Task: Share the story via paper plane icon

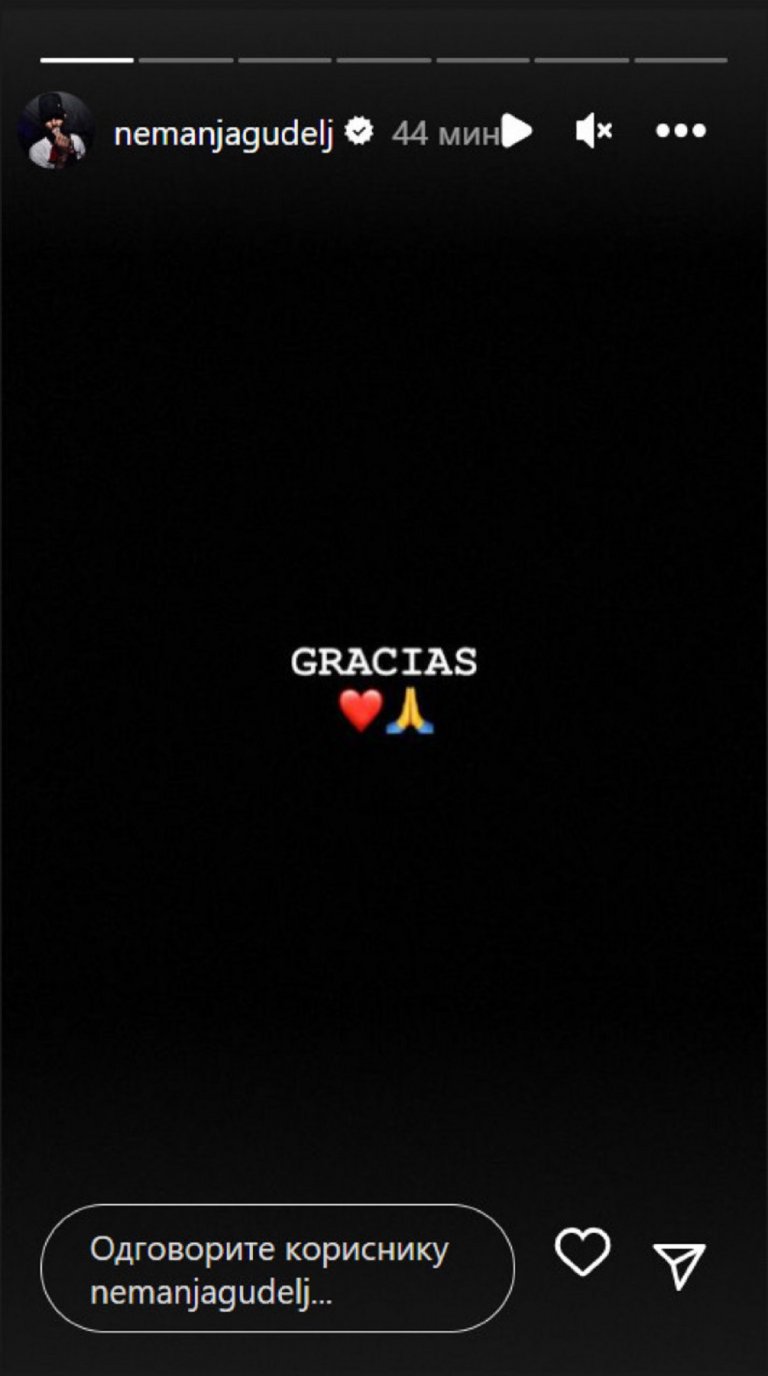Action: [680, 1265]
